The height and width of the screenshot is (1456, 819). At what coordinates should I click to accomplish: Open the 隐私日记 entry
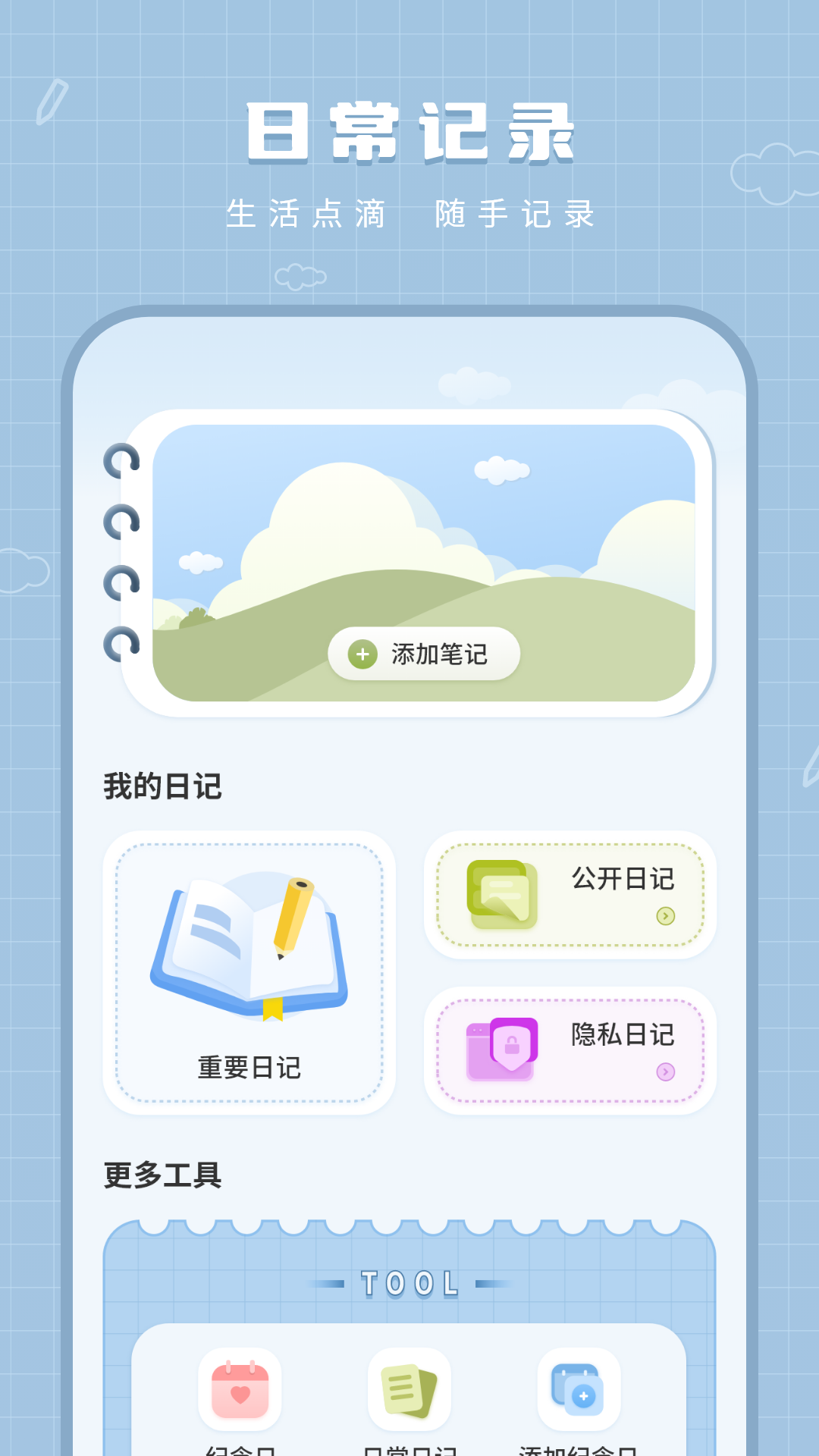coord(570,1051)
